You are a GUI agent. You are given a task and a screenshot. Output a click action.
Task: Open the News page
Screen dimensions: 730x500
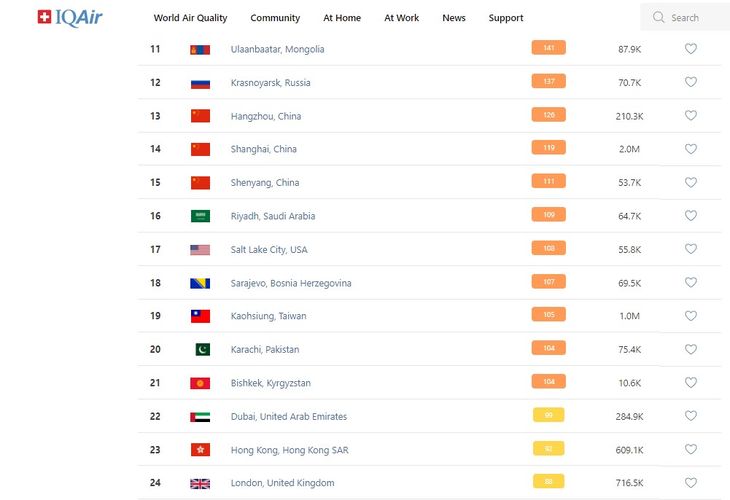pos(454,18)
